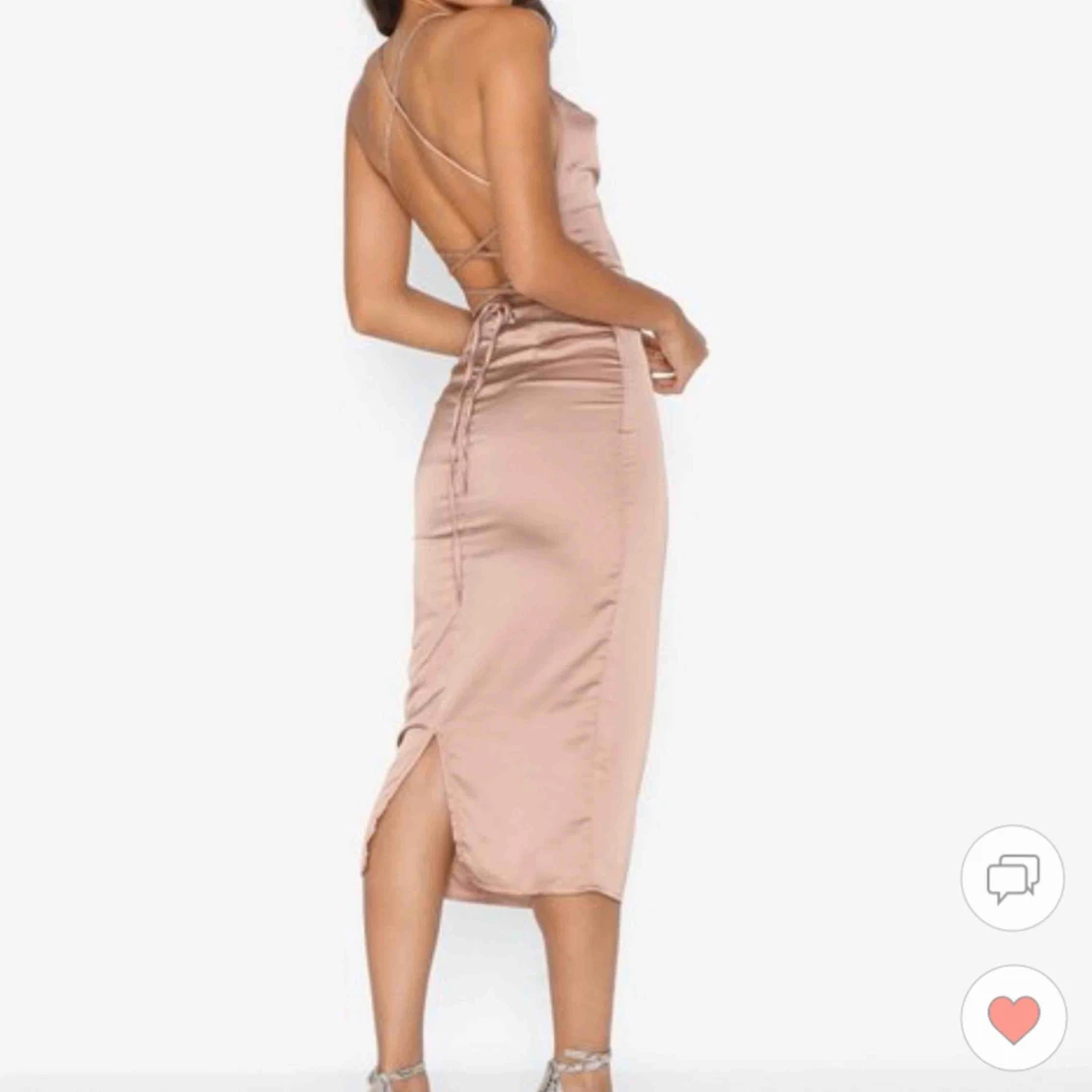This screenshot has height=1092, width=1092.
Task: Open the chat with the seller
Action: pos(1012,877)
